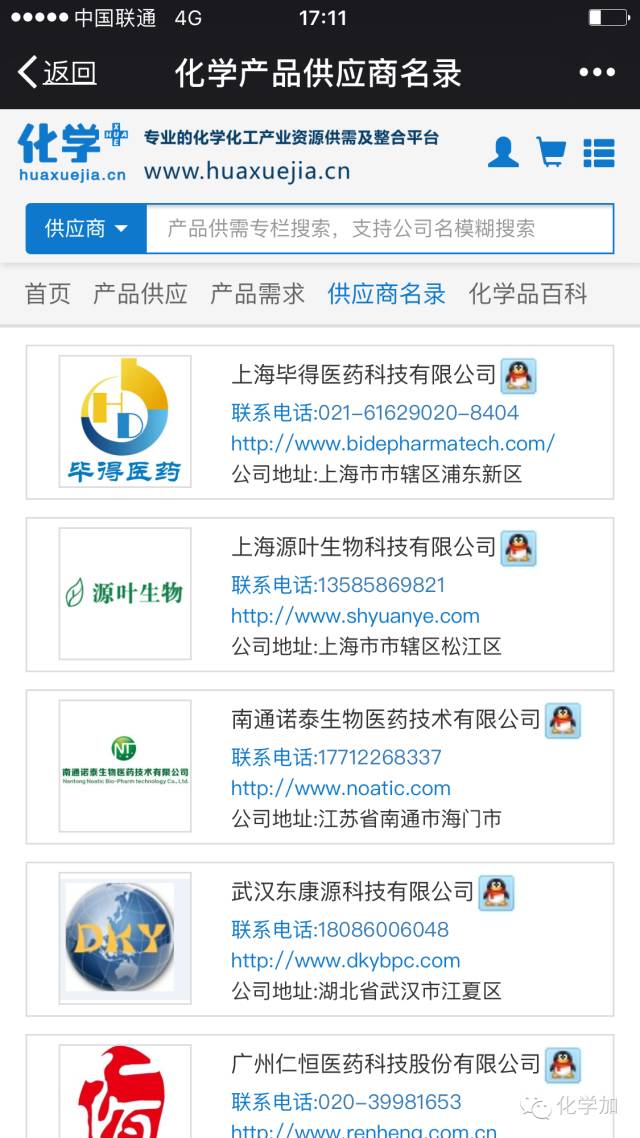Switch to the 产品供应 tab
640x1138 pixels.
(140, 294)
